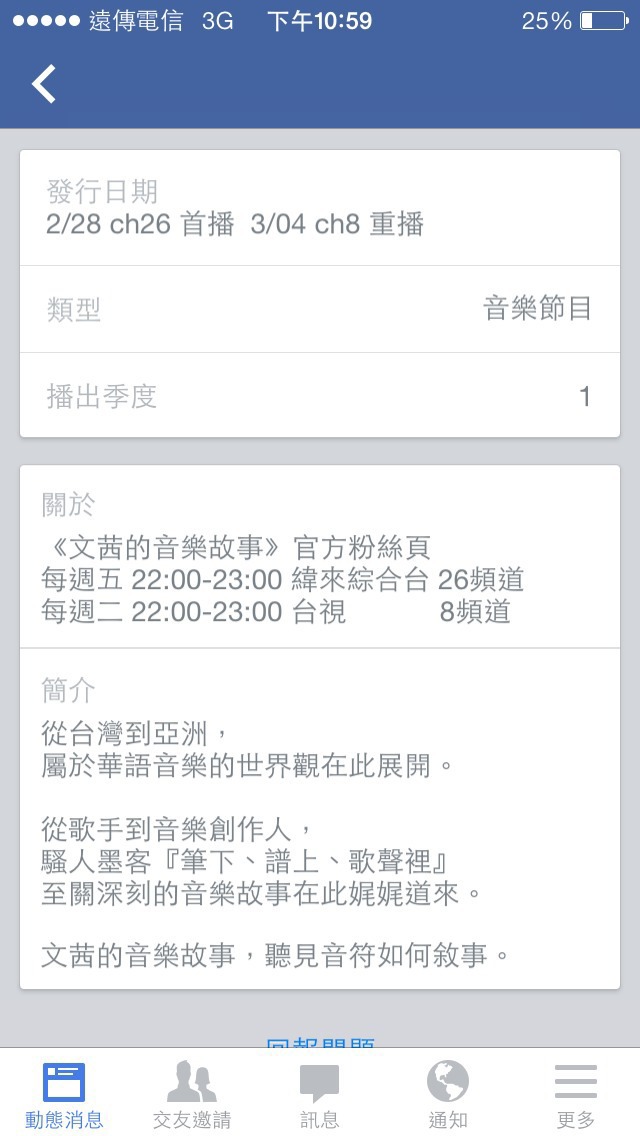Image resolution: width=640 pixels, height=1136 pixels.
Task: View the 通知 notifications tab
Action: pyautogui.click(x=448, y=1094)
